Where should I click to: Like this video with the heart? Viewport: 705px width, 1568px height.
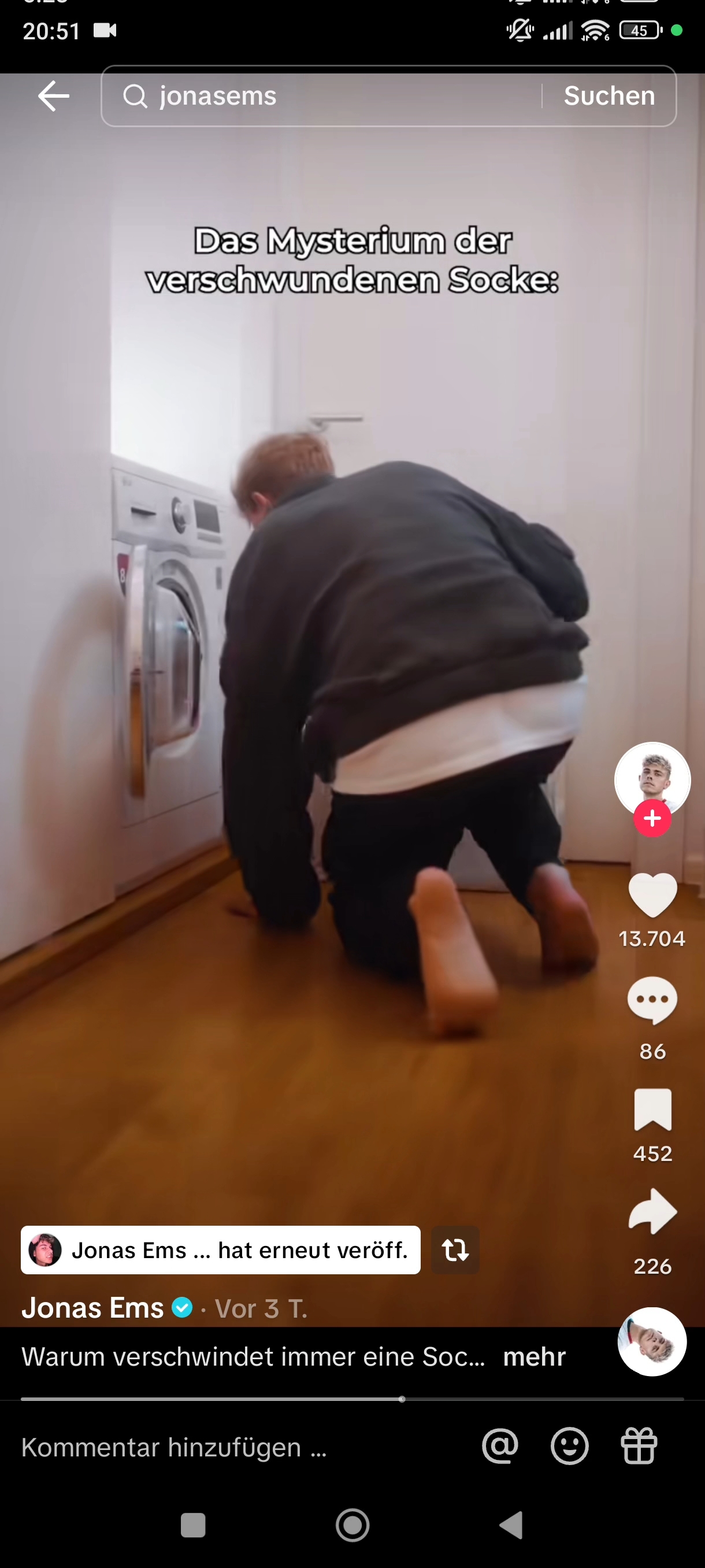point(652,895)
